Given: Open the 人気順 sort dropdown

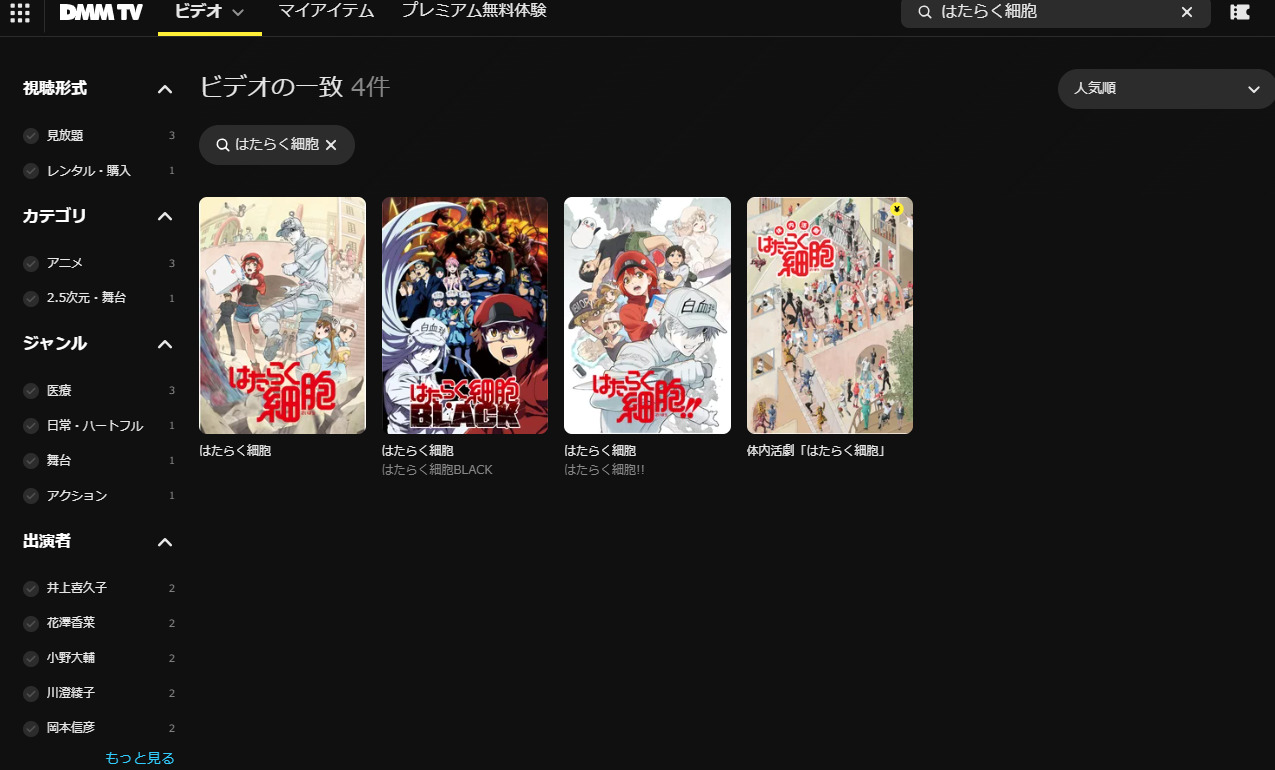Looking at the screenshot, I should [1165, 89].
